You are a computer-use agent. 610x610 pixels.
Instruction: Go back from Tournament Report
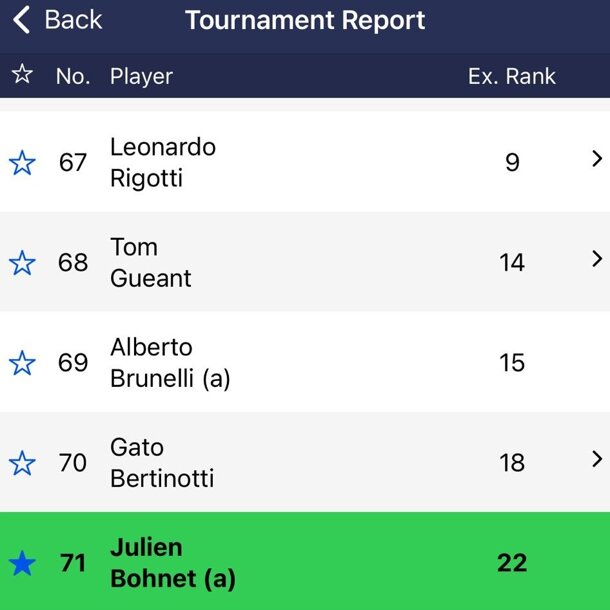pos(57,20)
